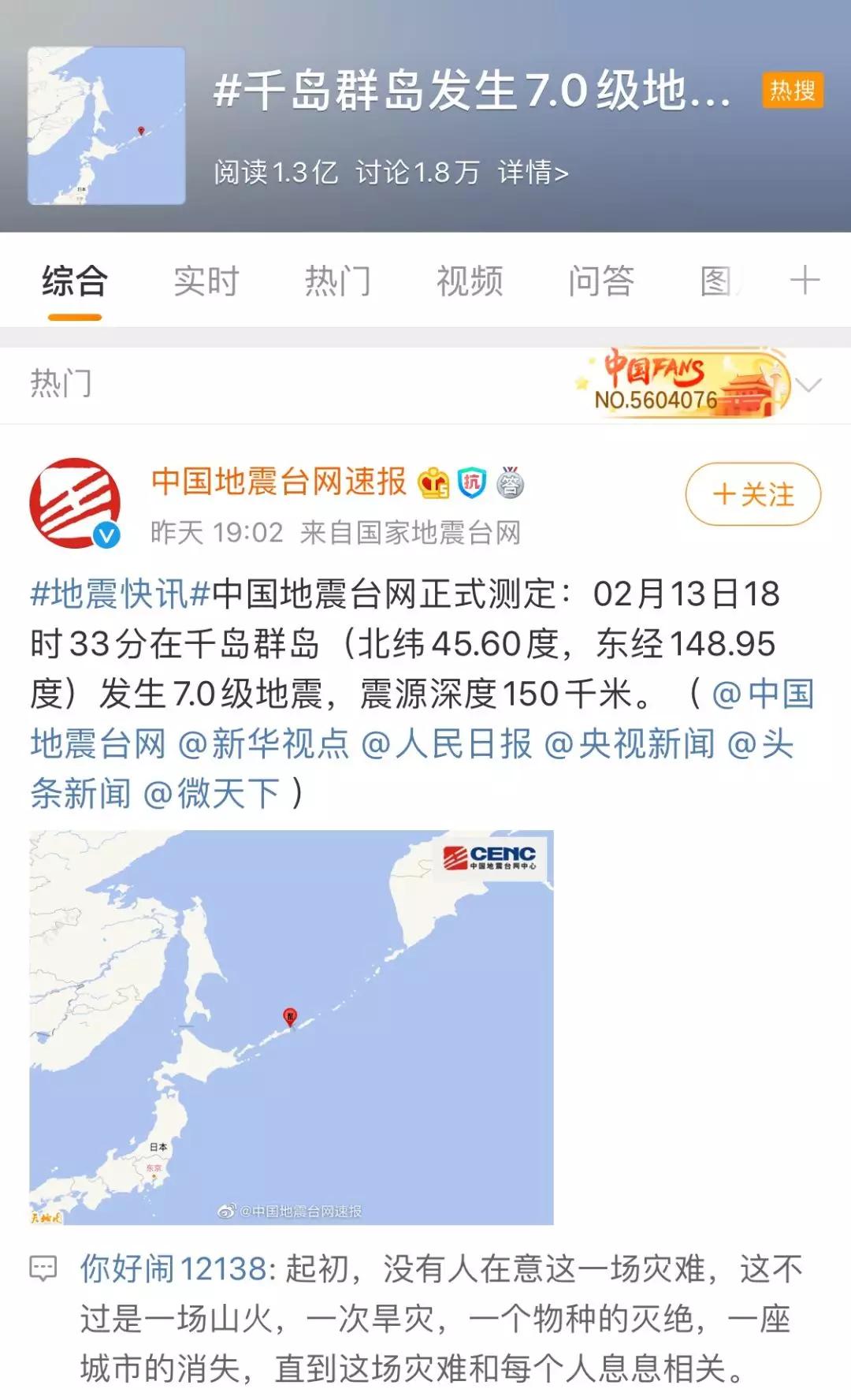Switch to the 热门 tab
The height and width of the screenshot is (1400, 851).
coord(338,281)
